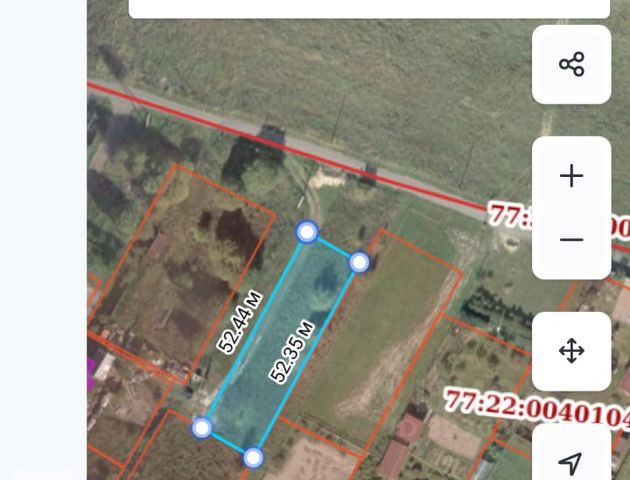Screen dimensions: 630x480
Task: Zoom out of the map
Action: click(x=571, y=240)
